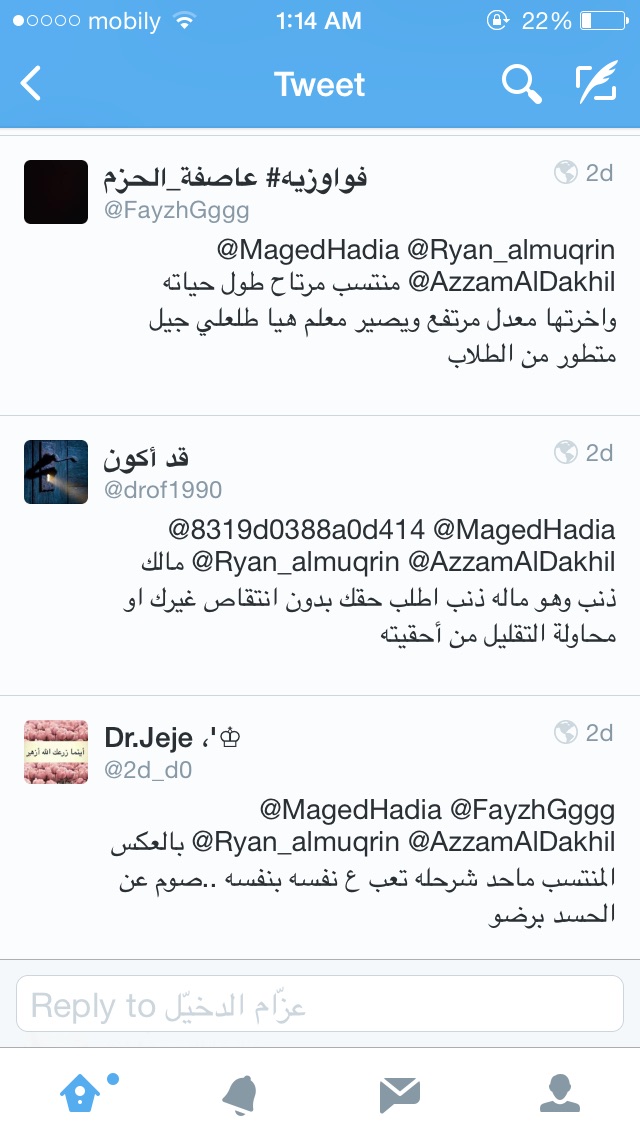
Task: Tap @drof1990's avatar
Action: tap(56, 472)
